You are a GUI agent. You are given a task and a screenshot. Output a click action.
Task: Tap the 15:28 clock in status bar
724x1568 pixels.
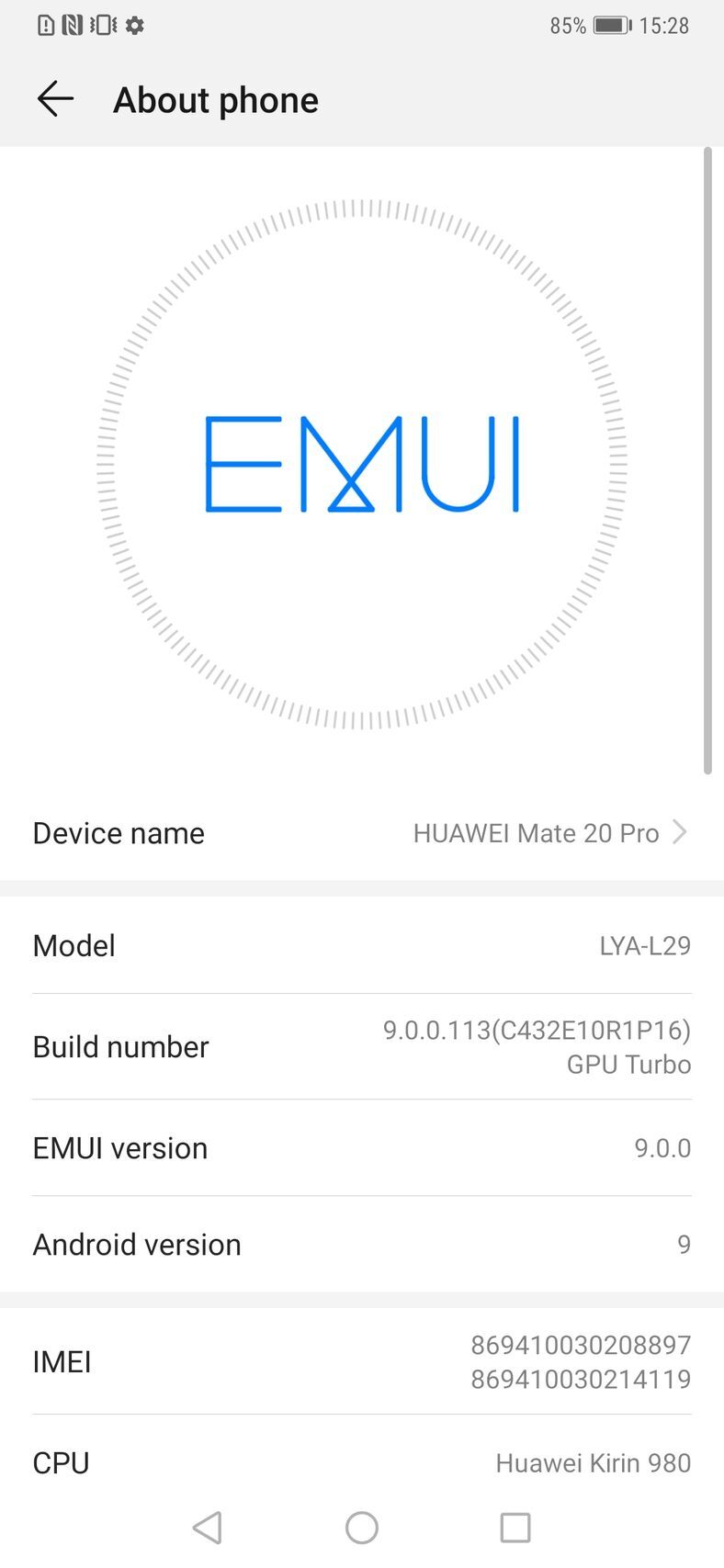pyautogui.click(x=665, y=26)
